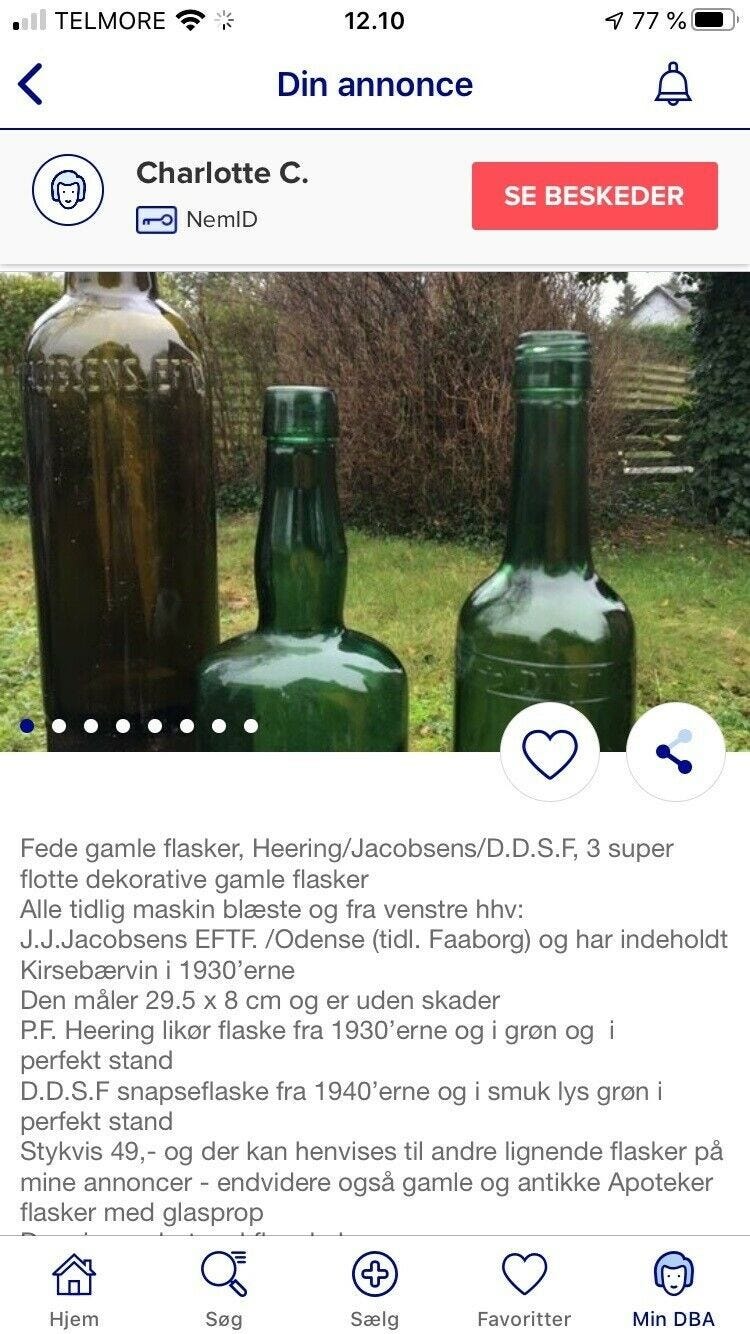Open notifications via the bell icon
The width and height of the screenshot is (750, 1334).
672,85
